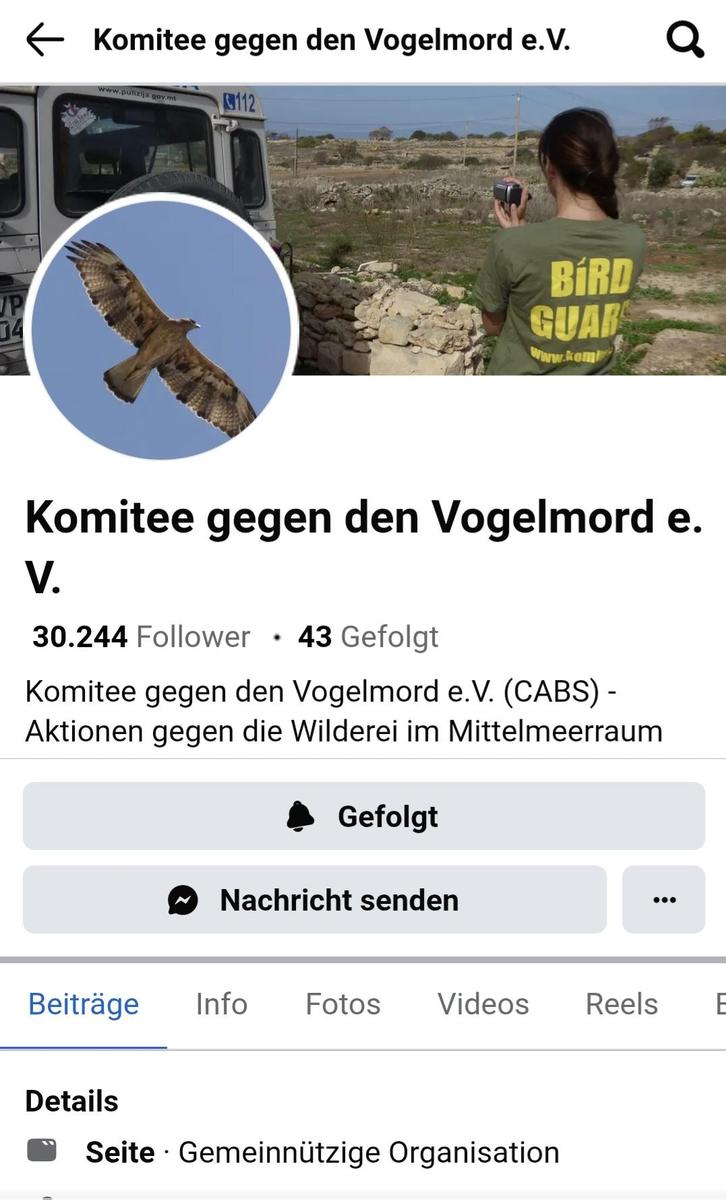Expand the Details section
The height and width of the screenshot is (1200, 726).
(x=71, y=1101)
